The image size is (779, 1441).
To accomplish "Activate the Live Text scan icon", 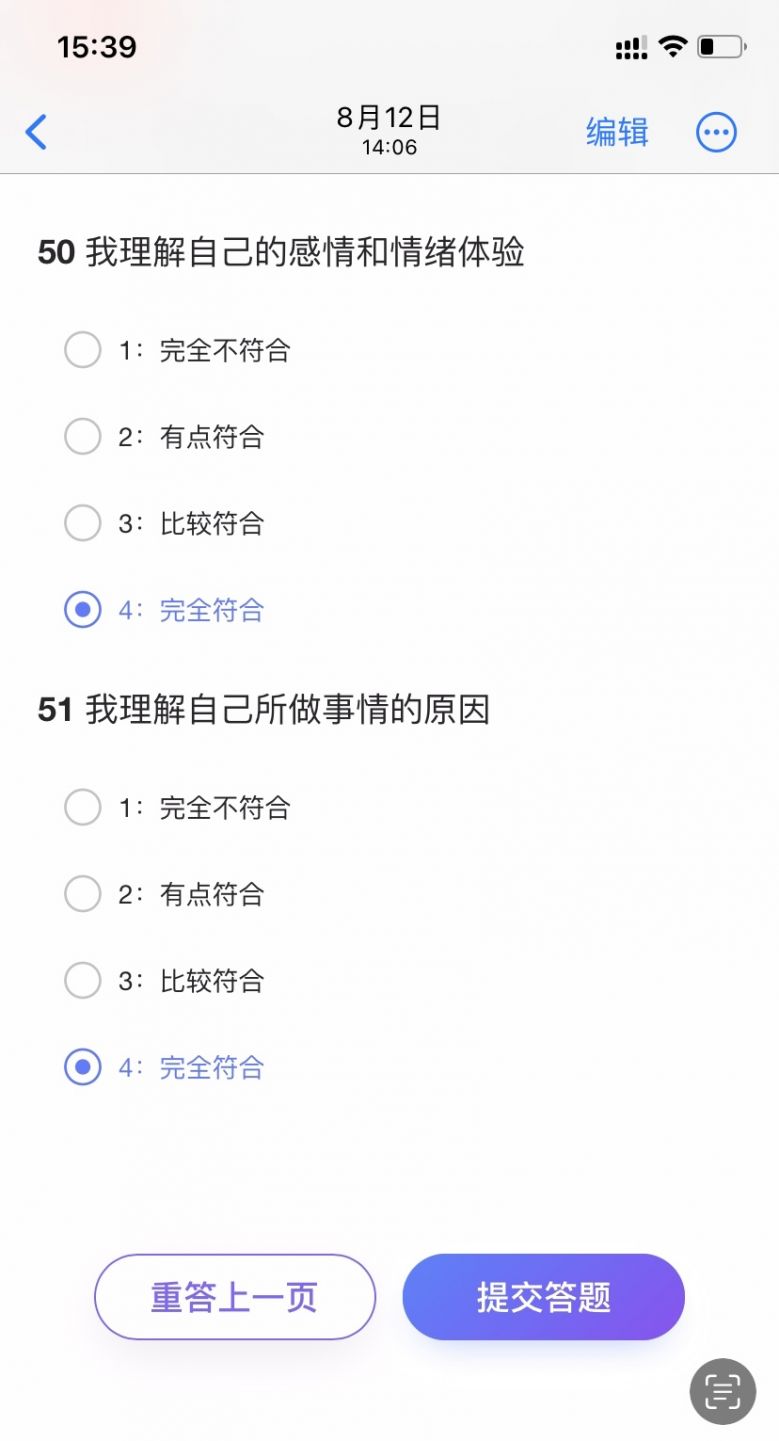I will tap(722, 1391).
